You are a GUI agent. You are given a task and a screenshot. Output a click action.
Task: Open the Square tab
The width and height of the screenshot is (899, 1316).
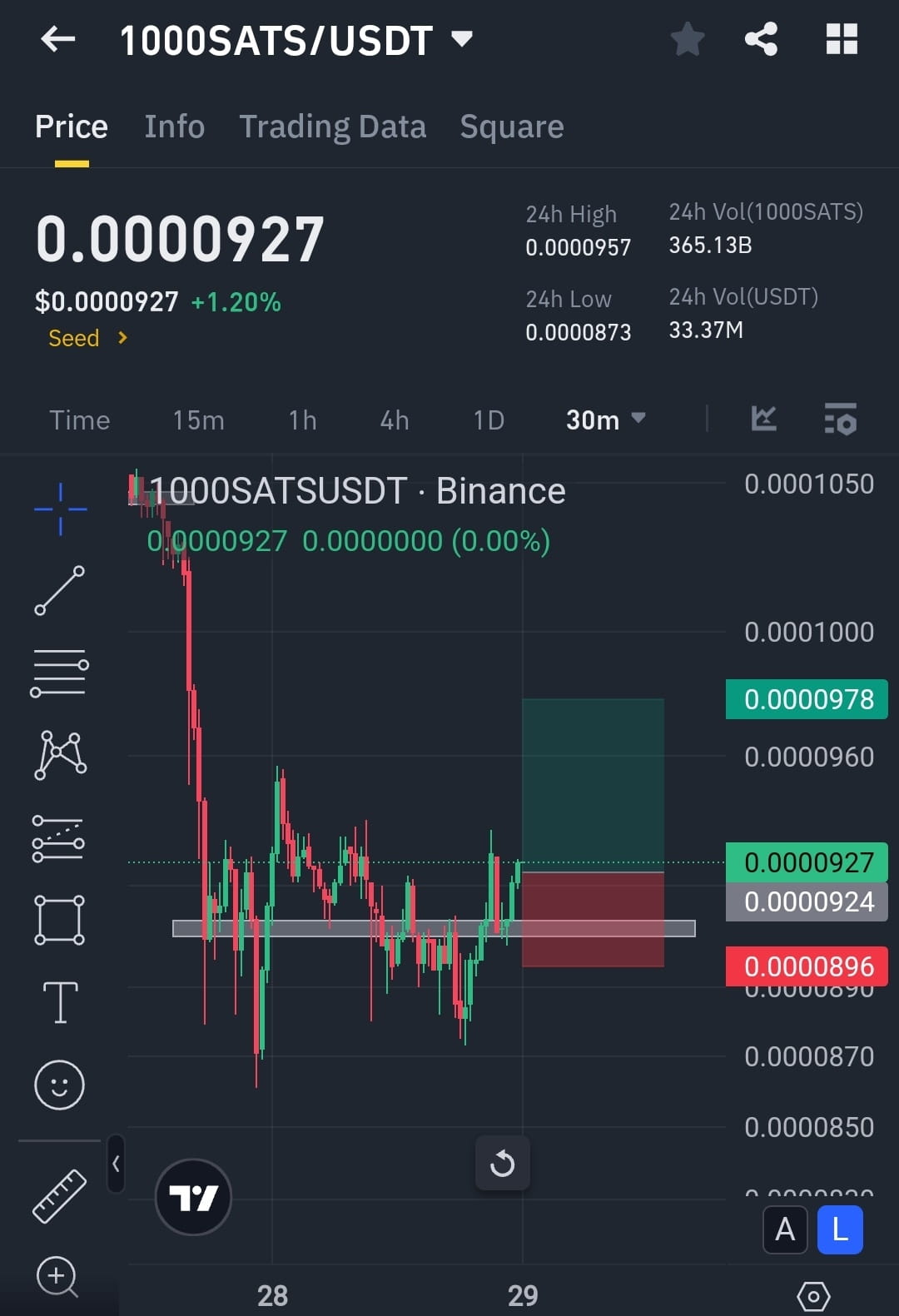click(x=511, y=127)
